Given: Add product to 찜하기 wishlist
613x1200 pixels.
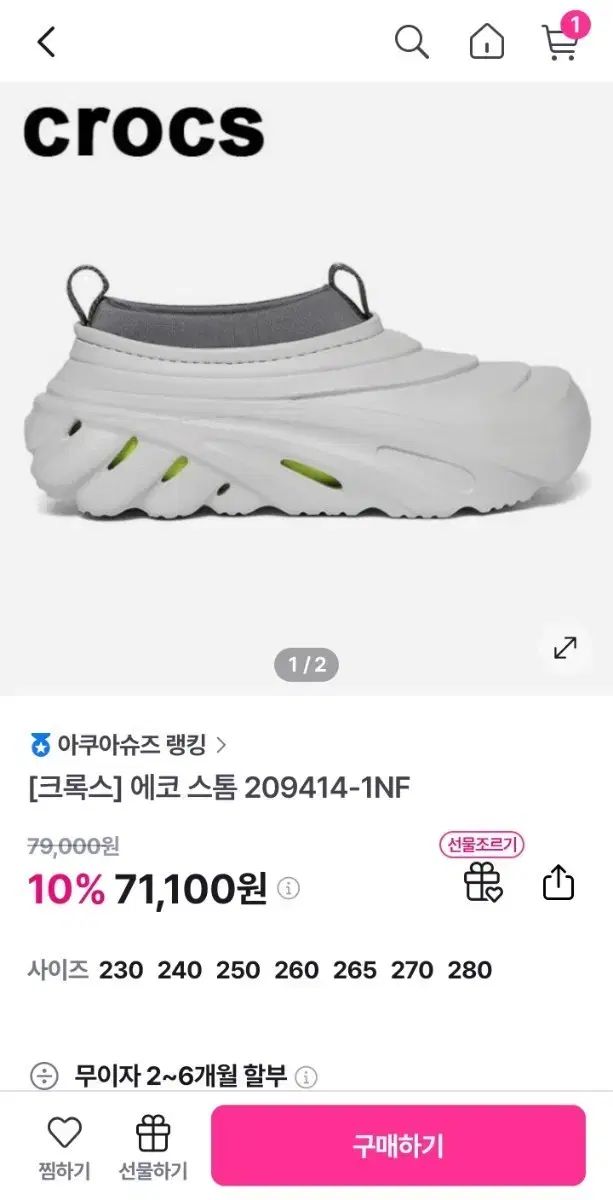Looking at the screenshot, I should point(65,1146).
